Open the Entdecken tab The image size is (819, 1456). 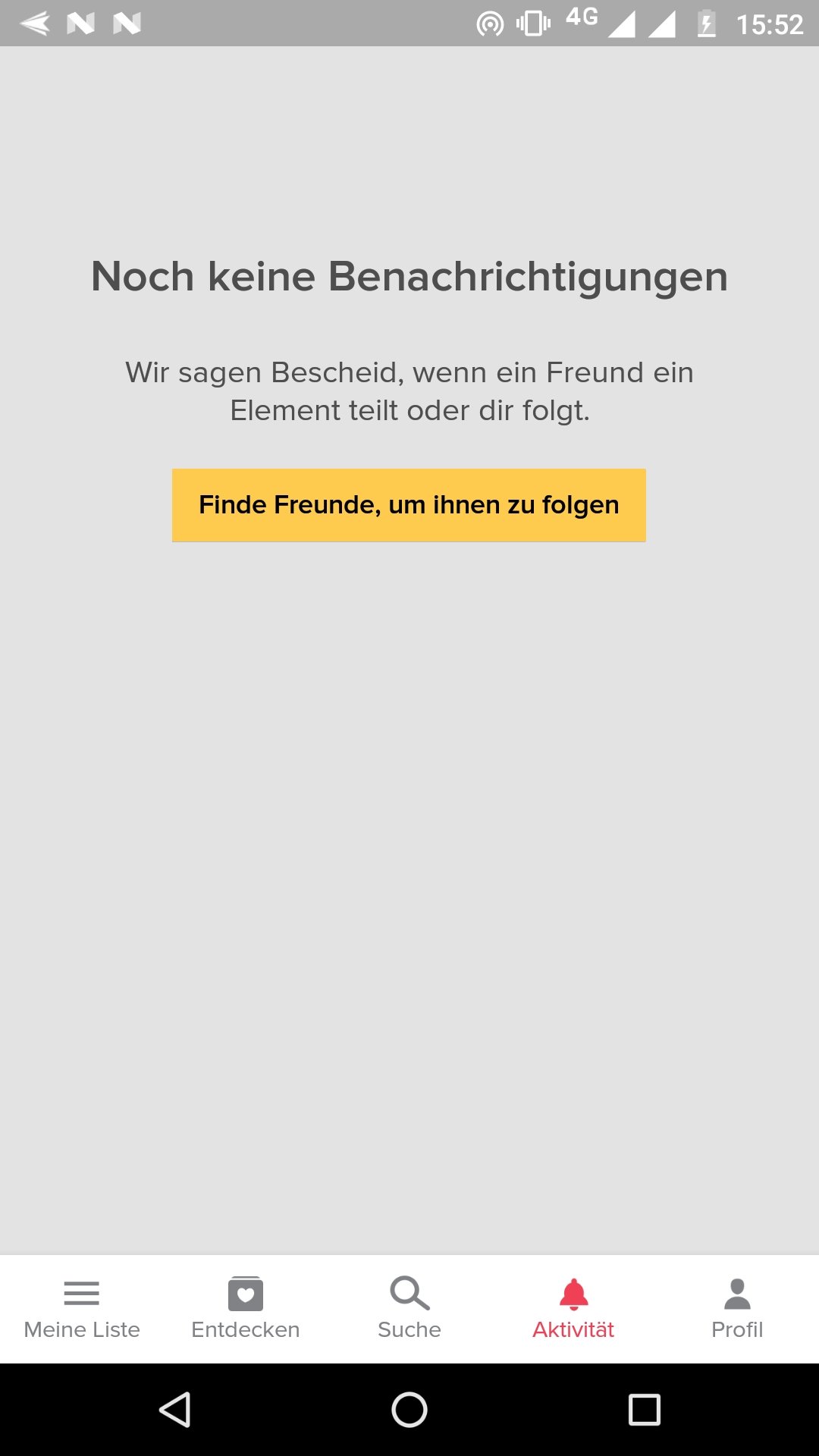(246, 1310)
